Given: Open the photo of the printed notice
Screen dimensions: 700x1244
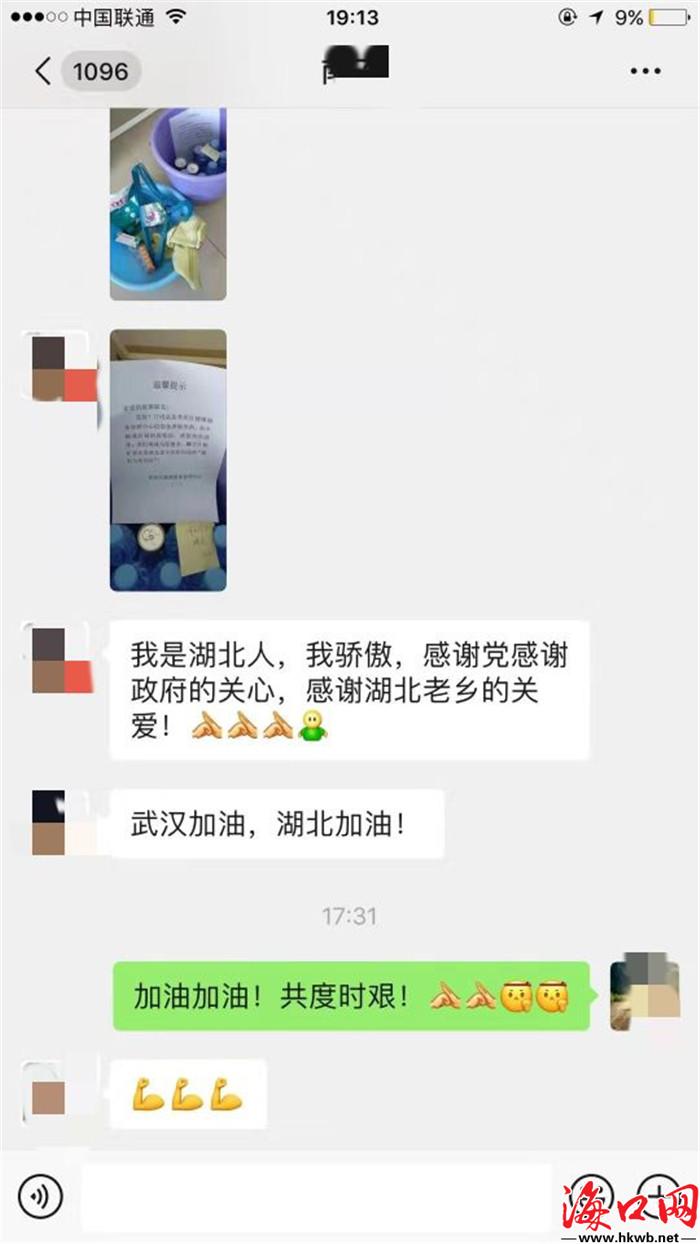Looking at the screenshot, I should (168, 460).
